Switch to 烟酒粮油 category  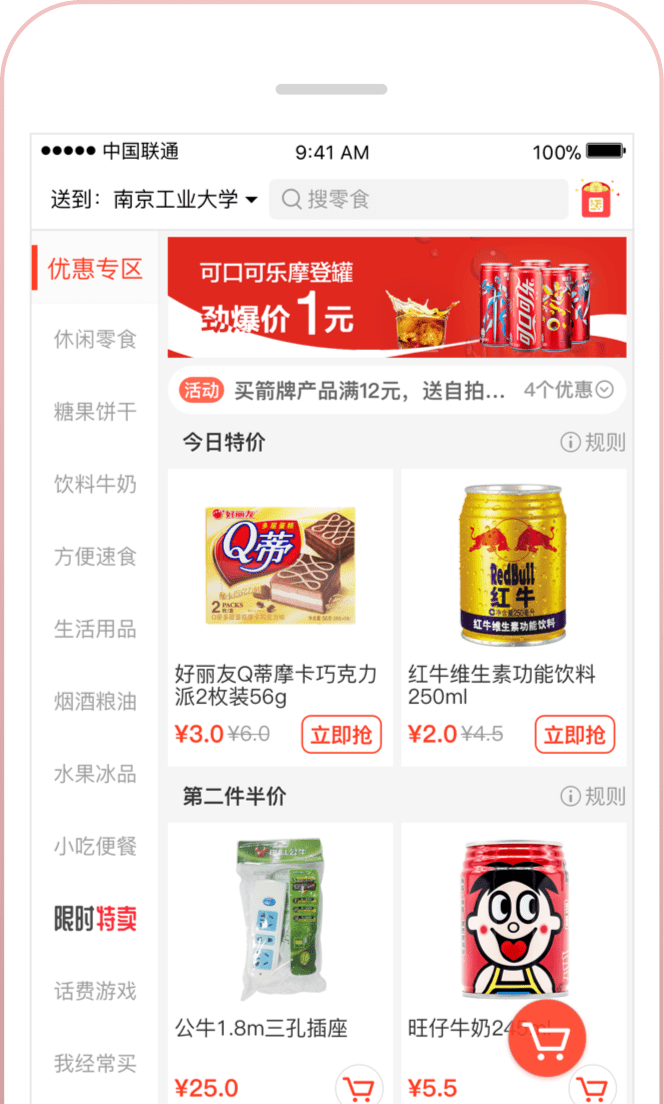point(95,701)
